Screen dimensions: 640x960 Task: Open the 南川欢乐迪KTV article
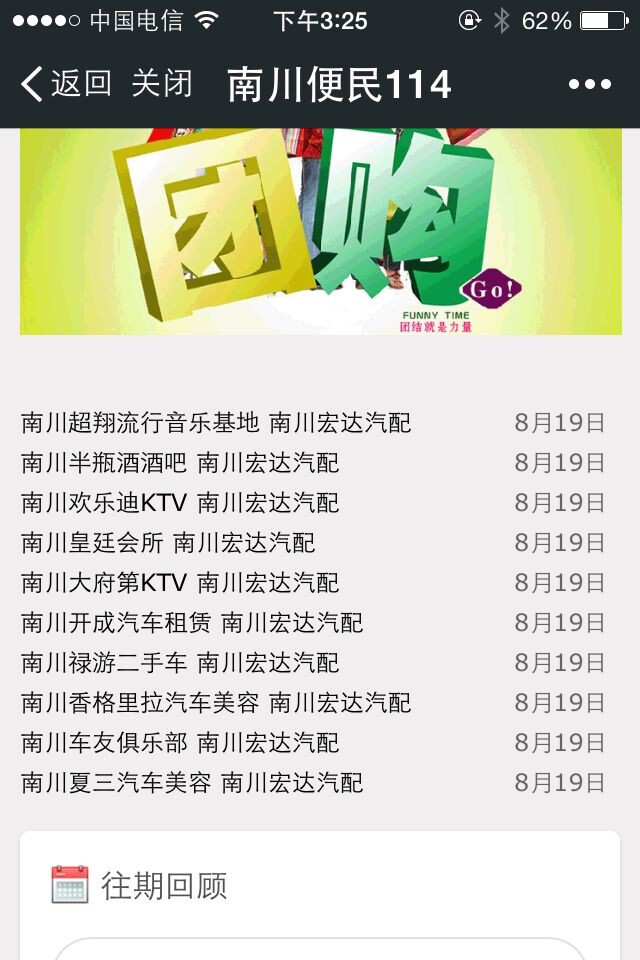click(x=180, y=503)
